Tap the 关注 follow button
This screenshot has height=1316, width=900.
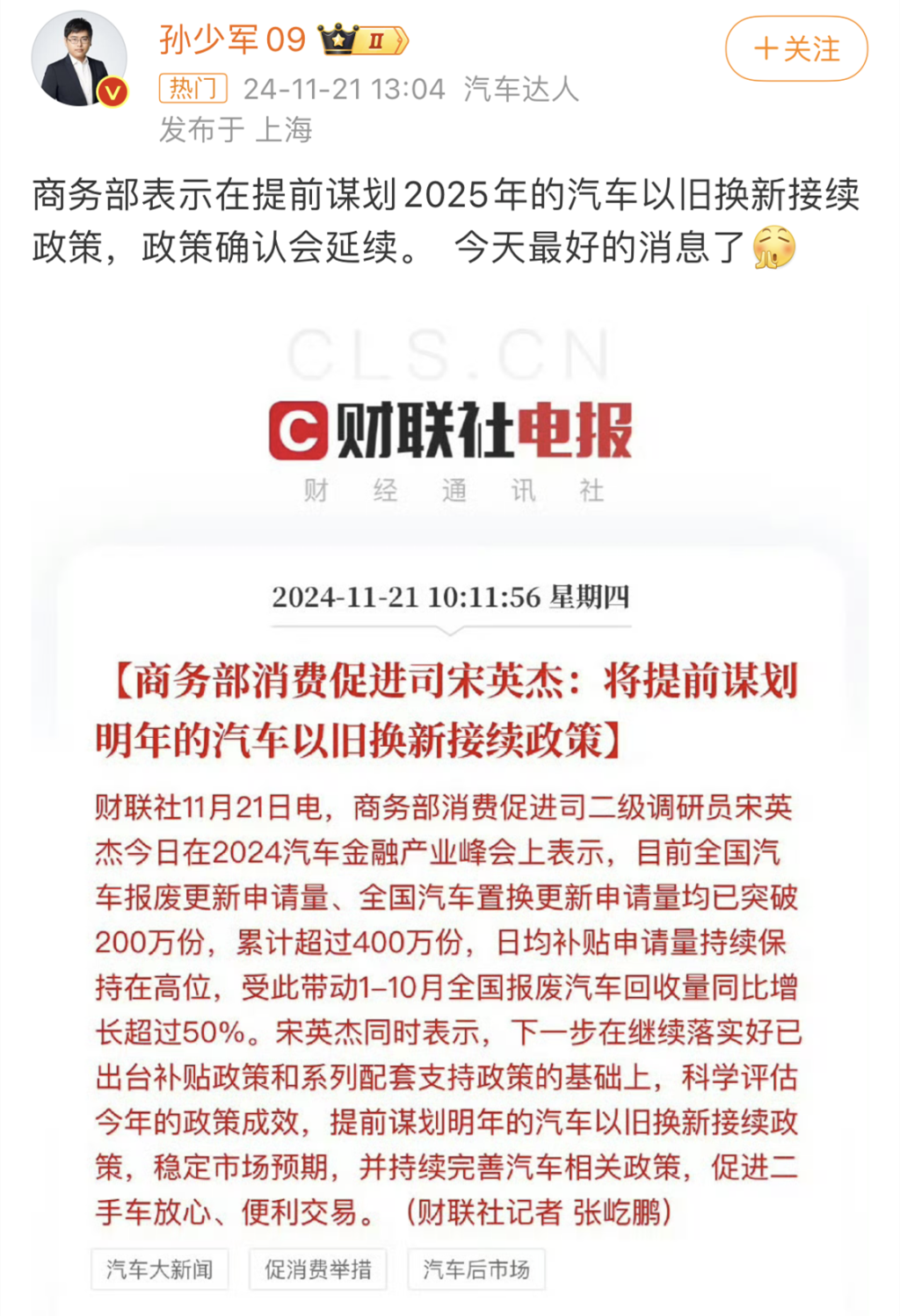click(795, 49)
